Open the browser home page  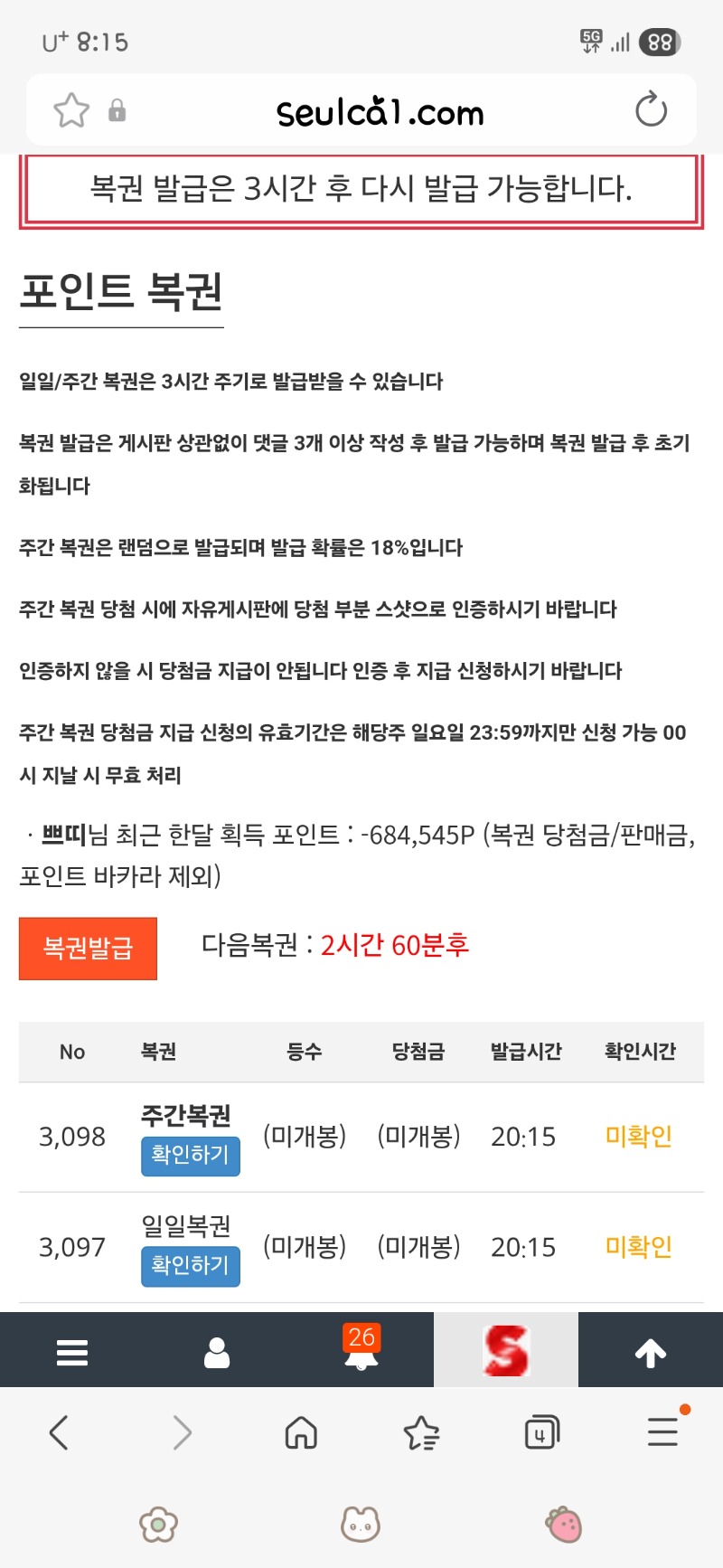[301, 1432]
